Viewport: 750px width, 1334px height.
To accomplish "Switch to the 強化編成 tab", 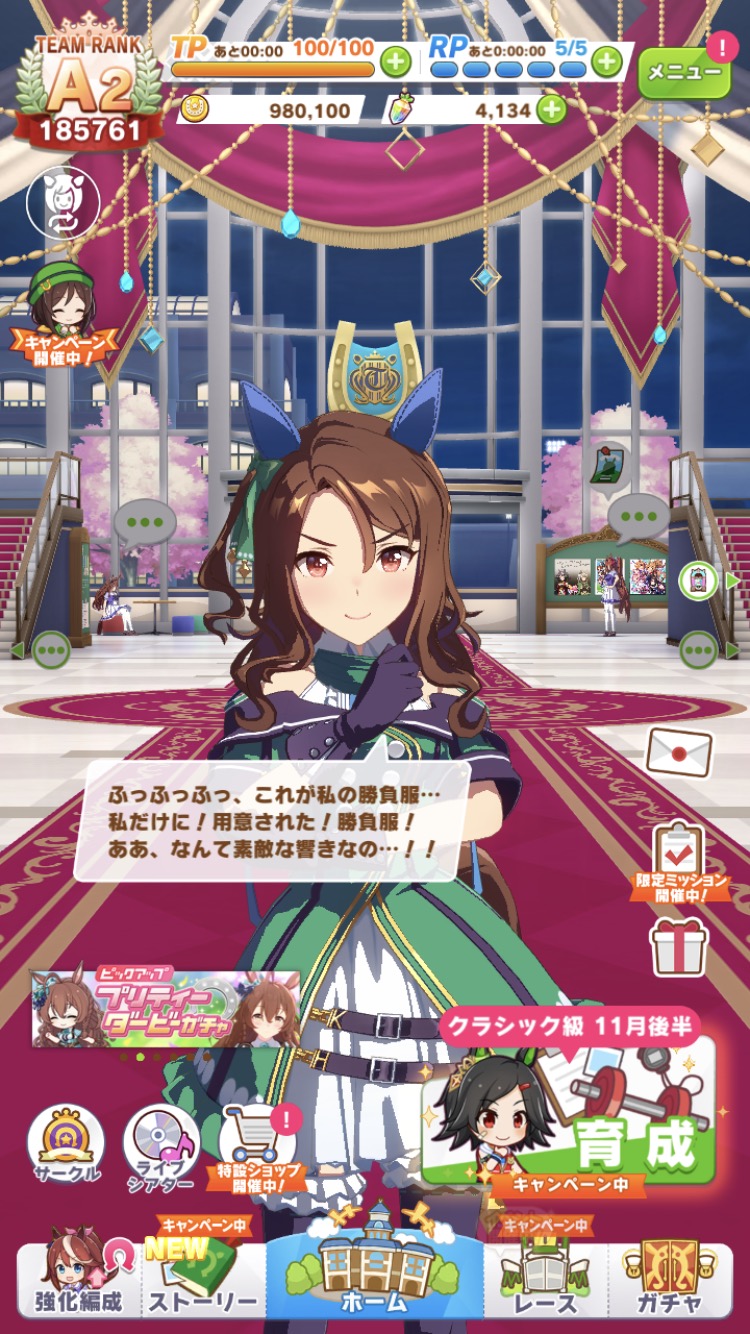I will pyautogui.click(x=80, y=1280).
